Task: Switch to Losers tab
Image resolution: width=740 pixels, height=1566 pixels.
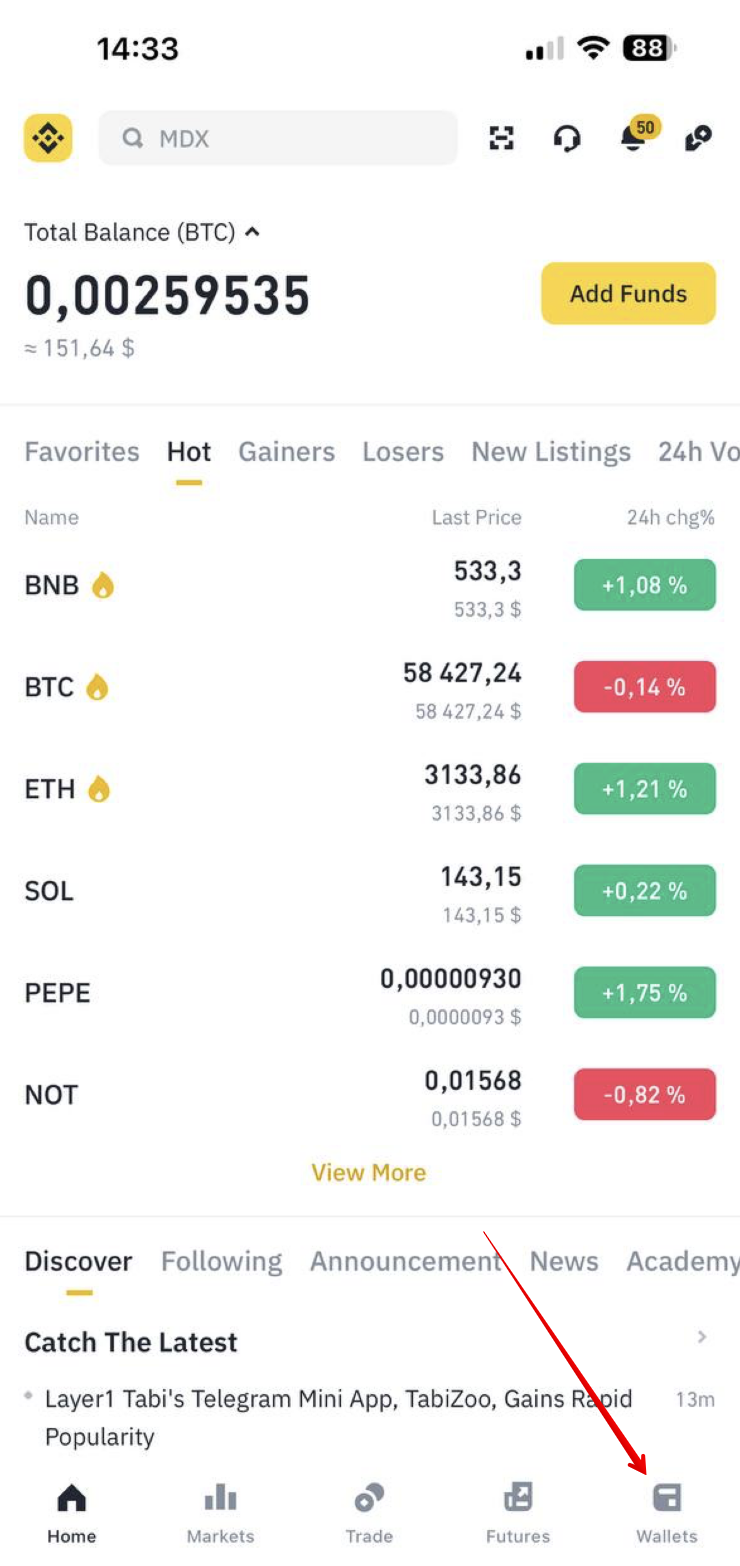Action: (x=403, y=452)
